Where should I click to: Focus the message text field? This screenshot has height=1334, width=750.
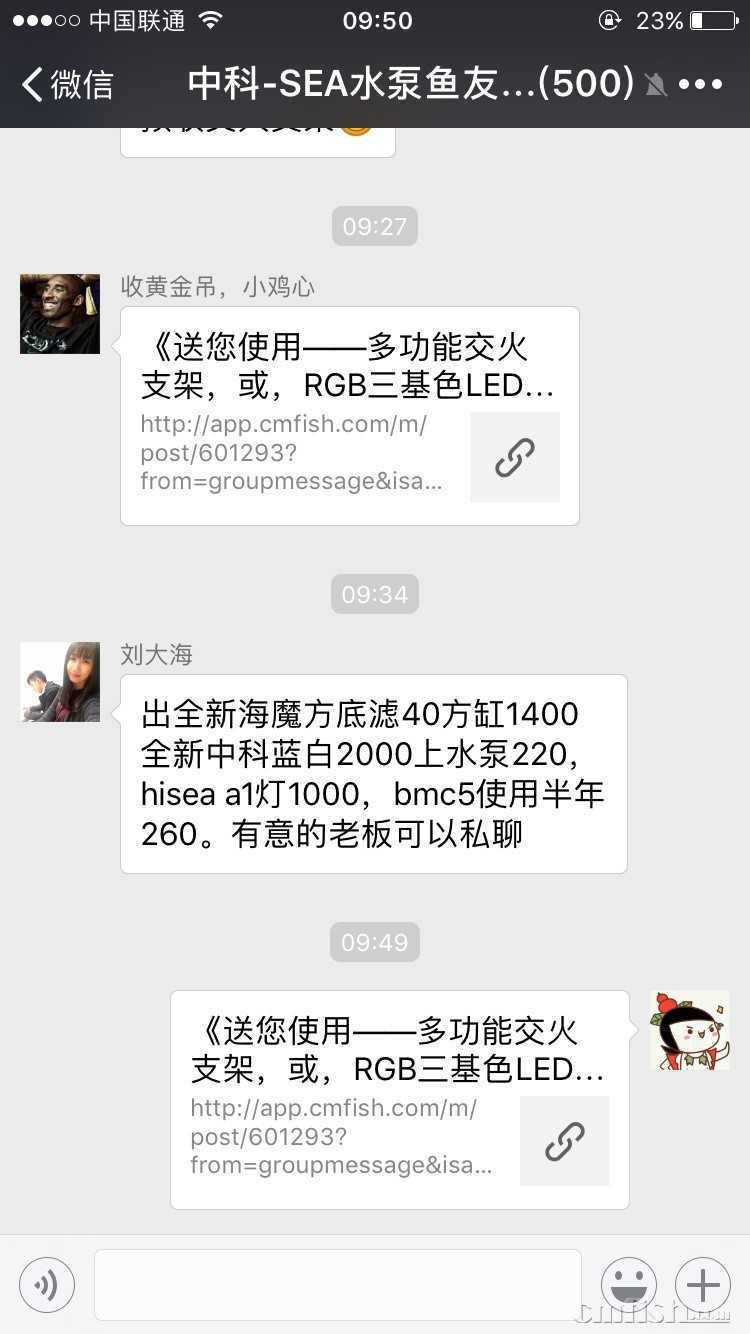click(337, 1285)
